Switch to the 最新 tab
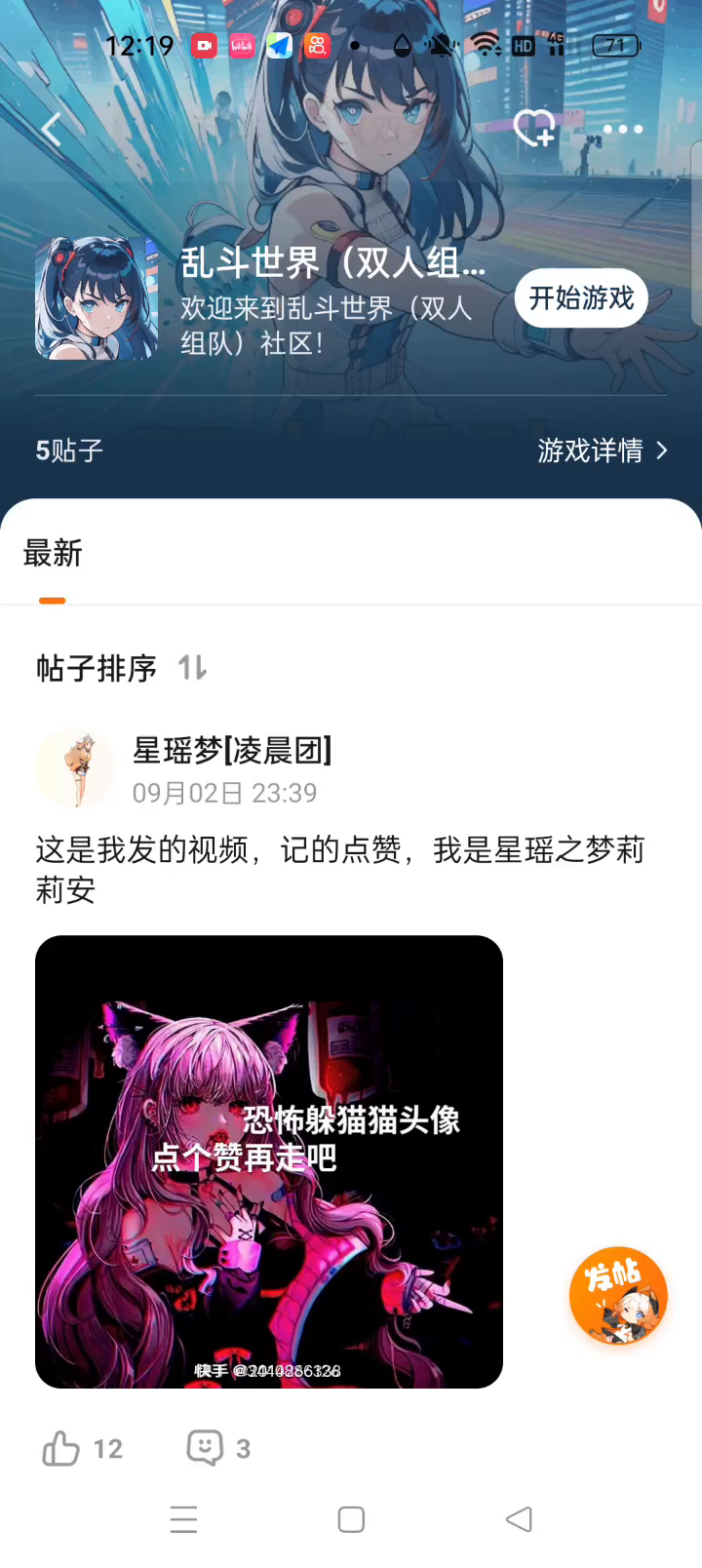This screenshot has width=702, height=1568. point(53,554)
